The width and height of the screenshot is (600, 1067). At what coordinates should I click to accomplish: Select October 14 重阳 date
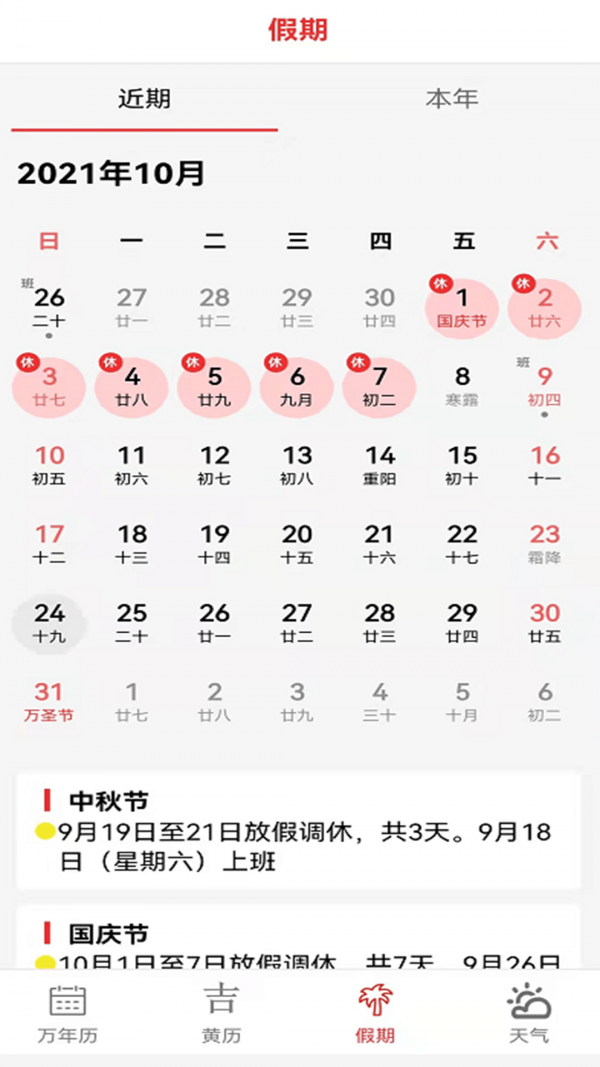[x=380, y=465]
